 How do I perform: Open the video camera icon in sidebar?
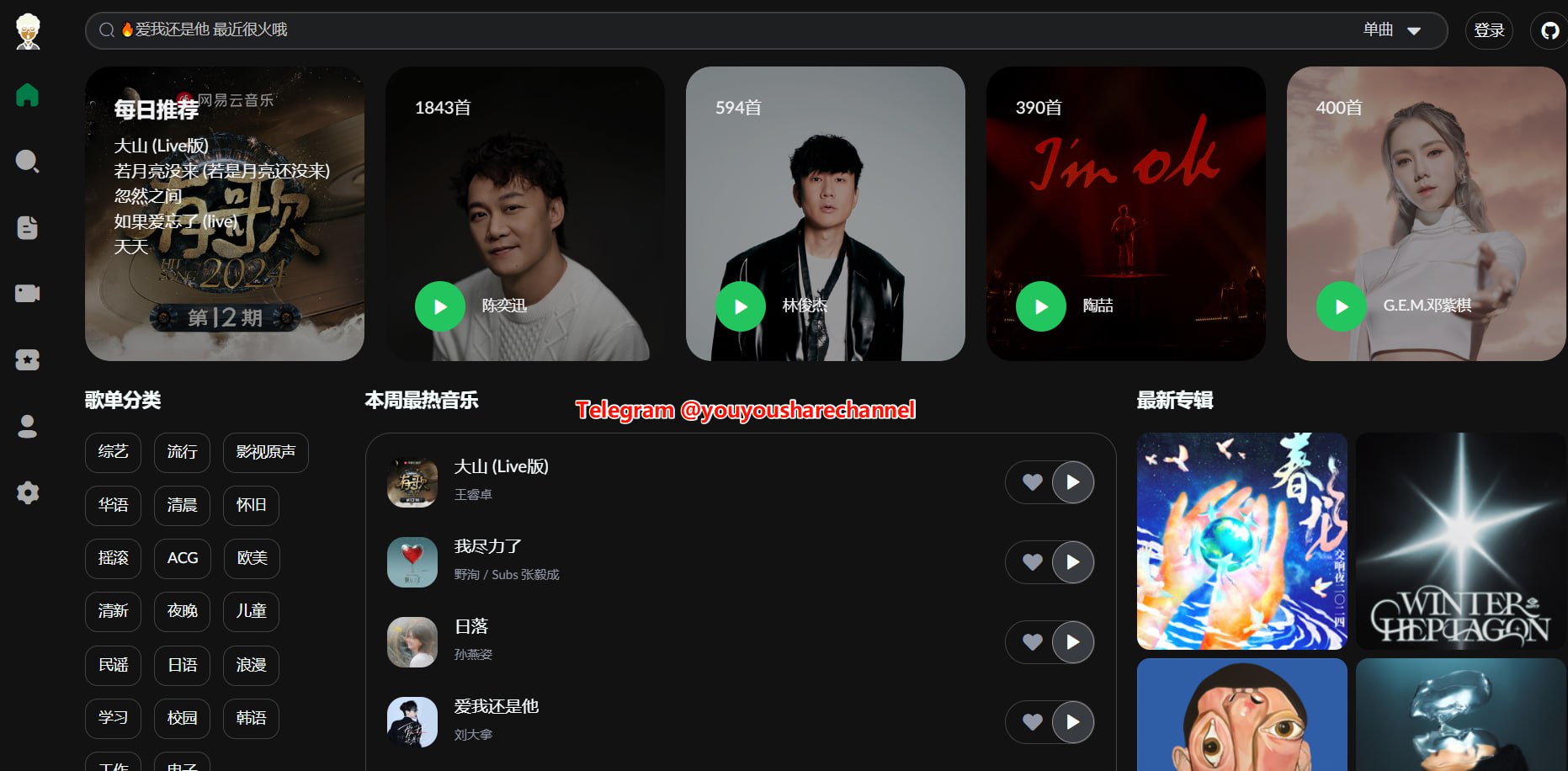tap(28, 293)
